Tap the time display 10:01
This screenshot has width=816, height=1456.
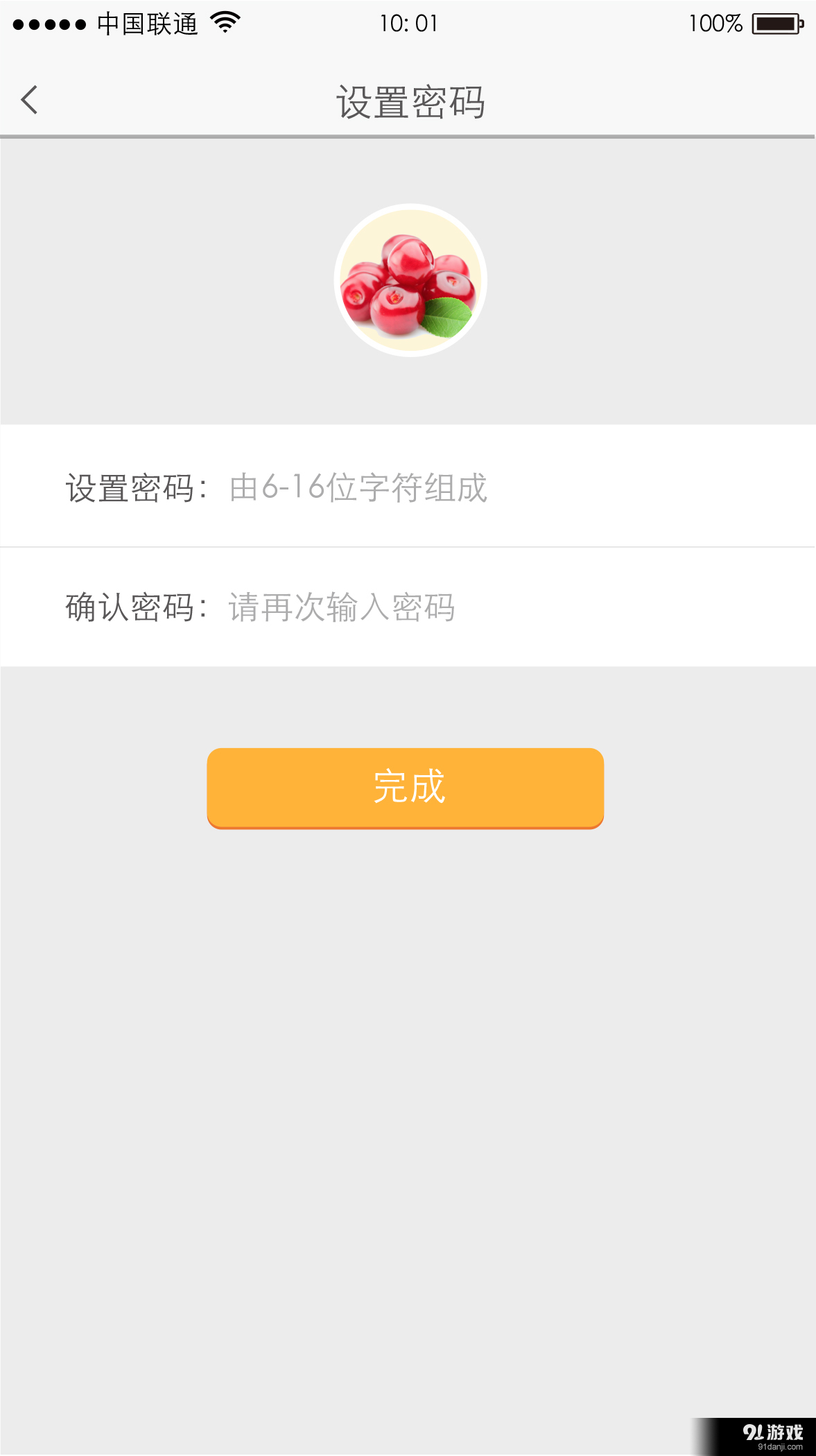pos(408,23)
